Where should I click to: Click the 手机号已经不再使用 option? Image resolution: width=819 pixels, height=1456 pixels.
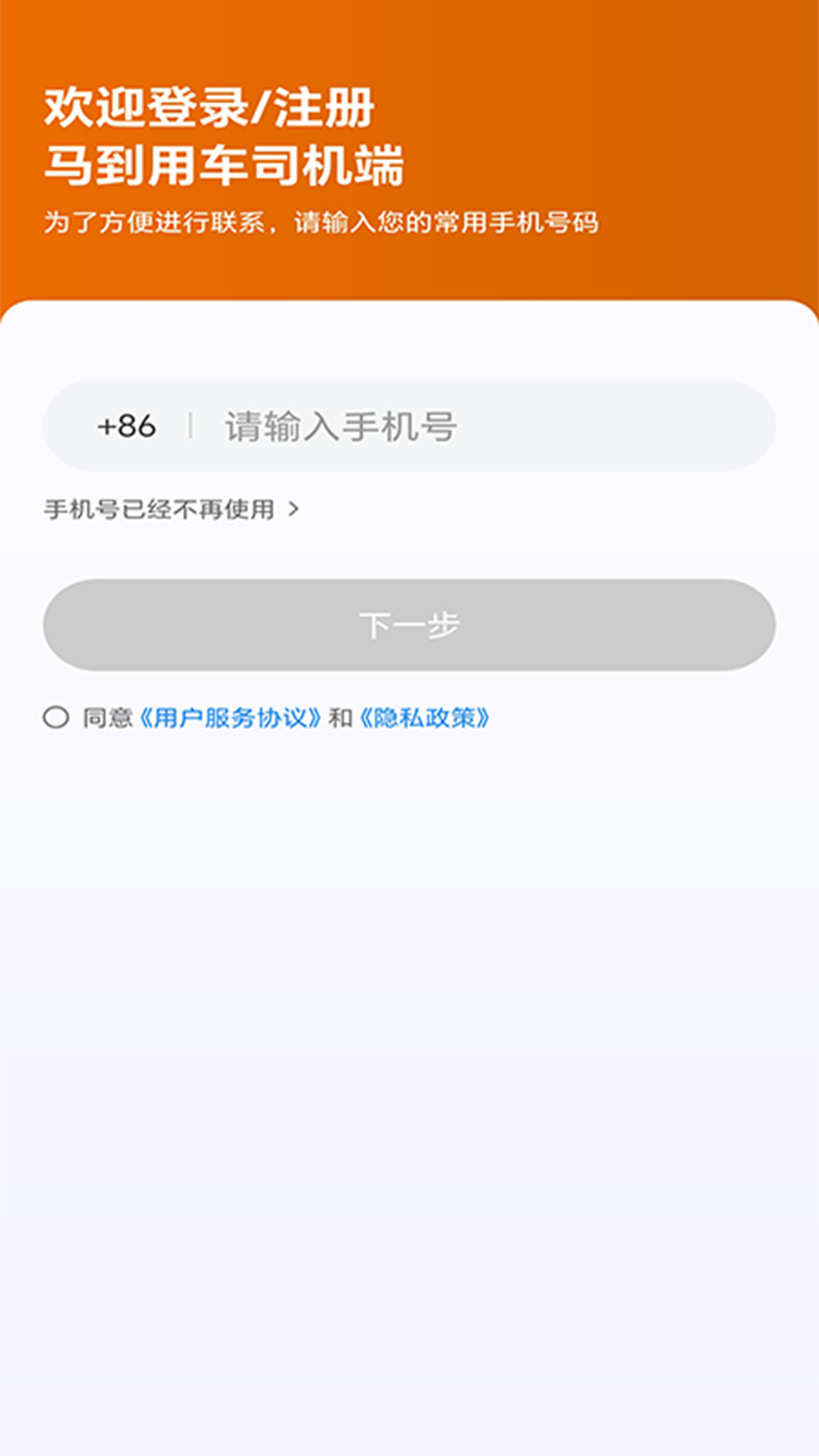[x=159, y=510]
